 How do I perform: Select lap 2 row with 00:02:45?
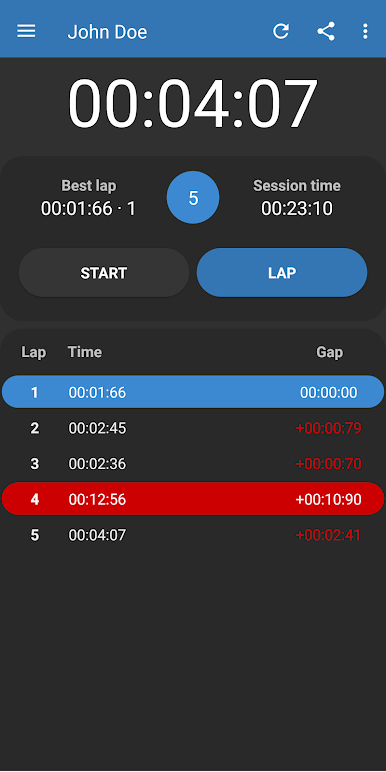point(193,428)
